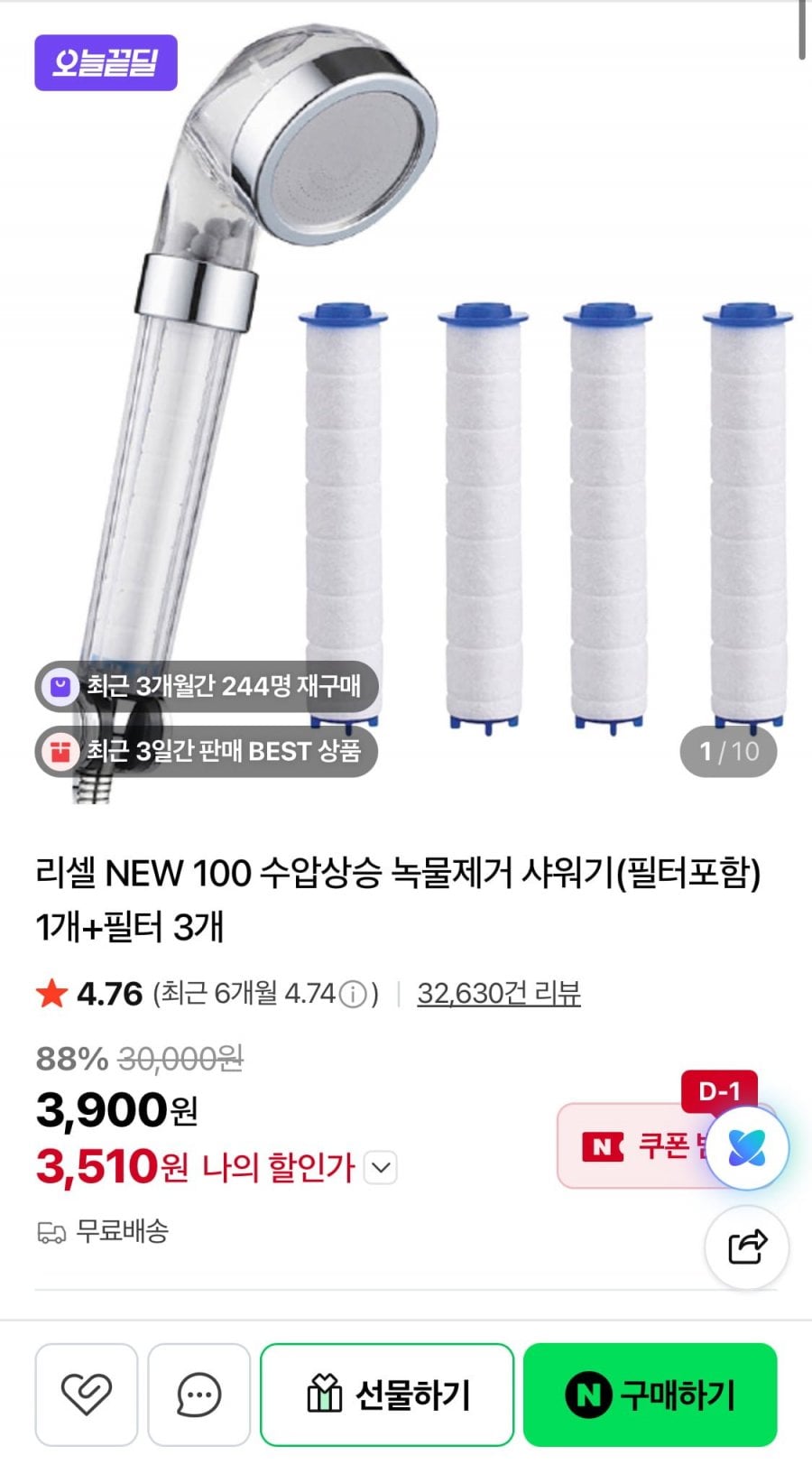Open the 32,630건 리뷰 link
Screen dimensions: 812x1483
(x=498, y=994)
